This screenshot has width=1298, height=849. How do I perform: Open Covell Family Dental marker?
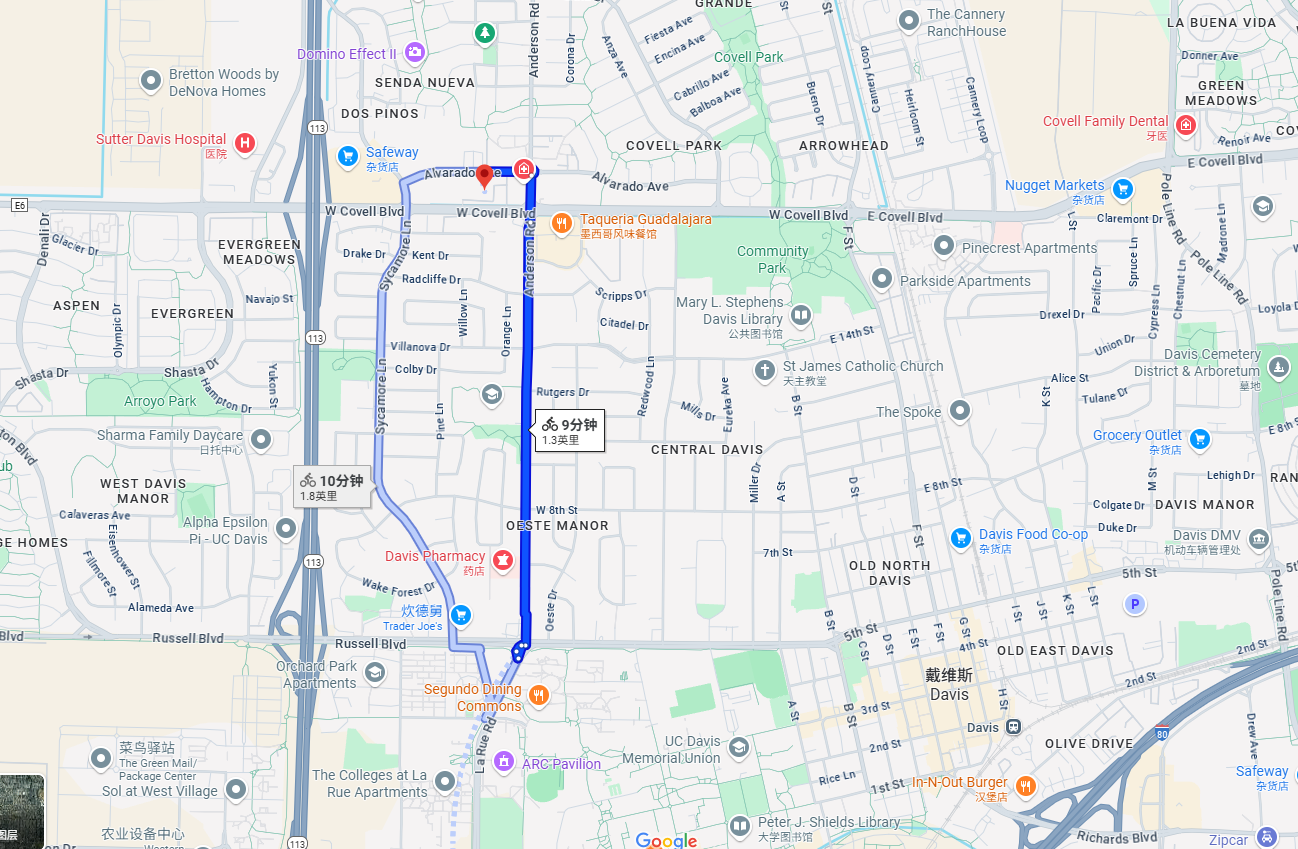pos(1186,125)
